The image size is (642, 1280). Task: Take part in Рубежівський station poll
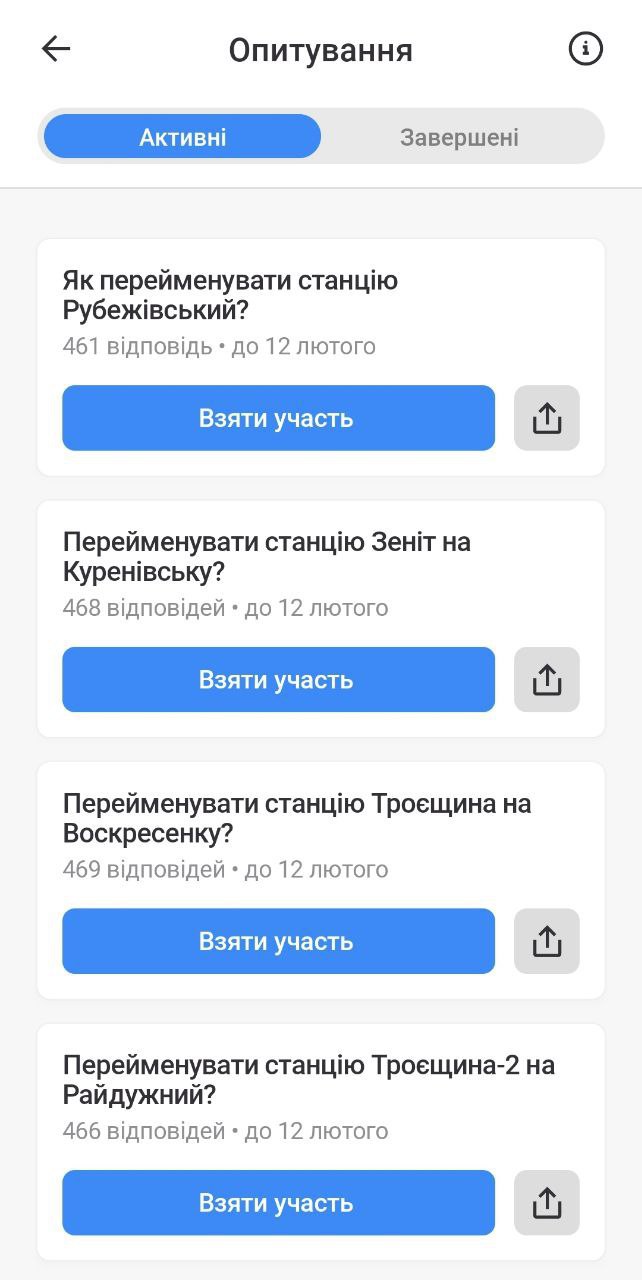(278, 418)
